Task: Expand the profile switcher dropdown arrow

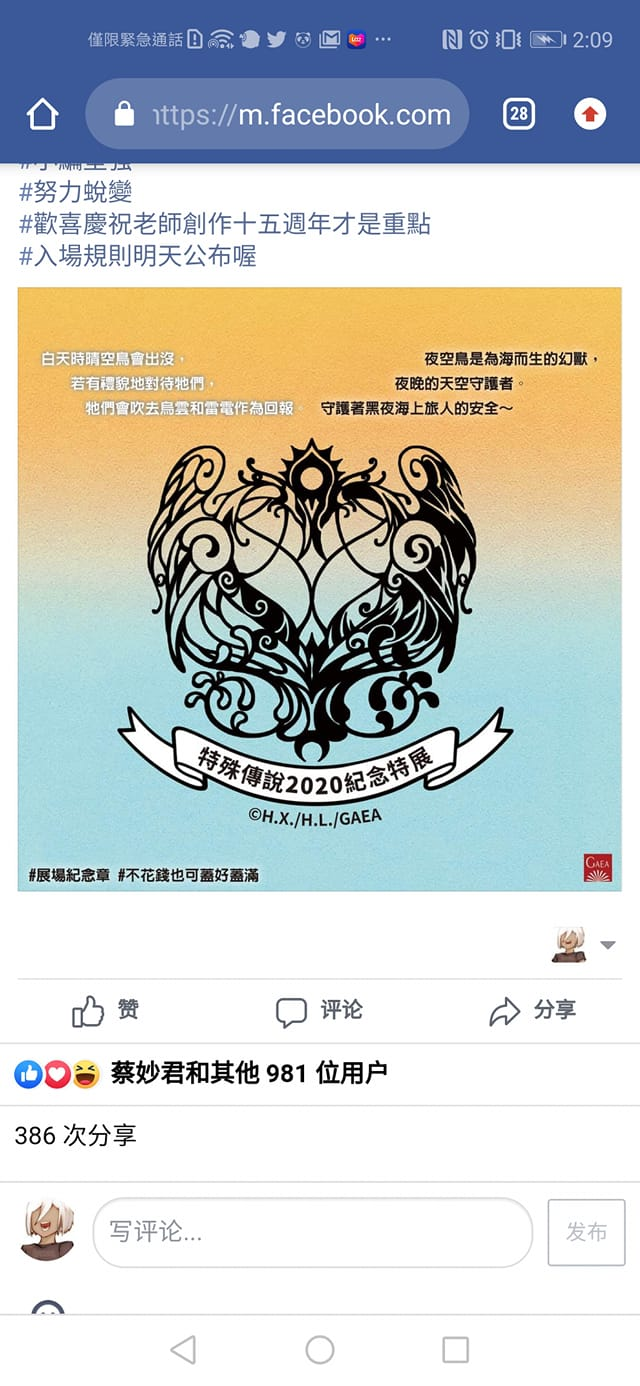Action: point(607,945)
